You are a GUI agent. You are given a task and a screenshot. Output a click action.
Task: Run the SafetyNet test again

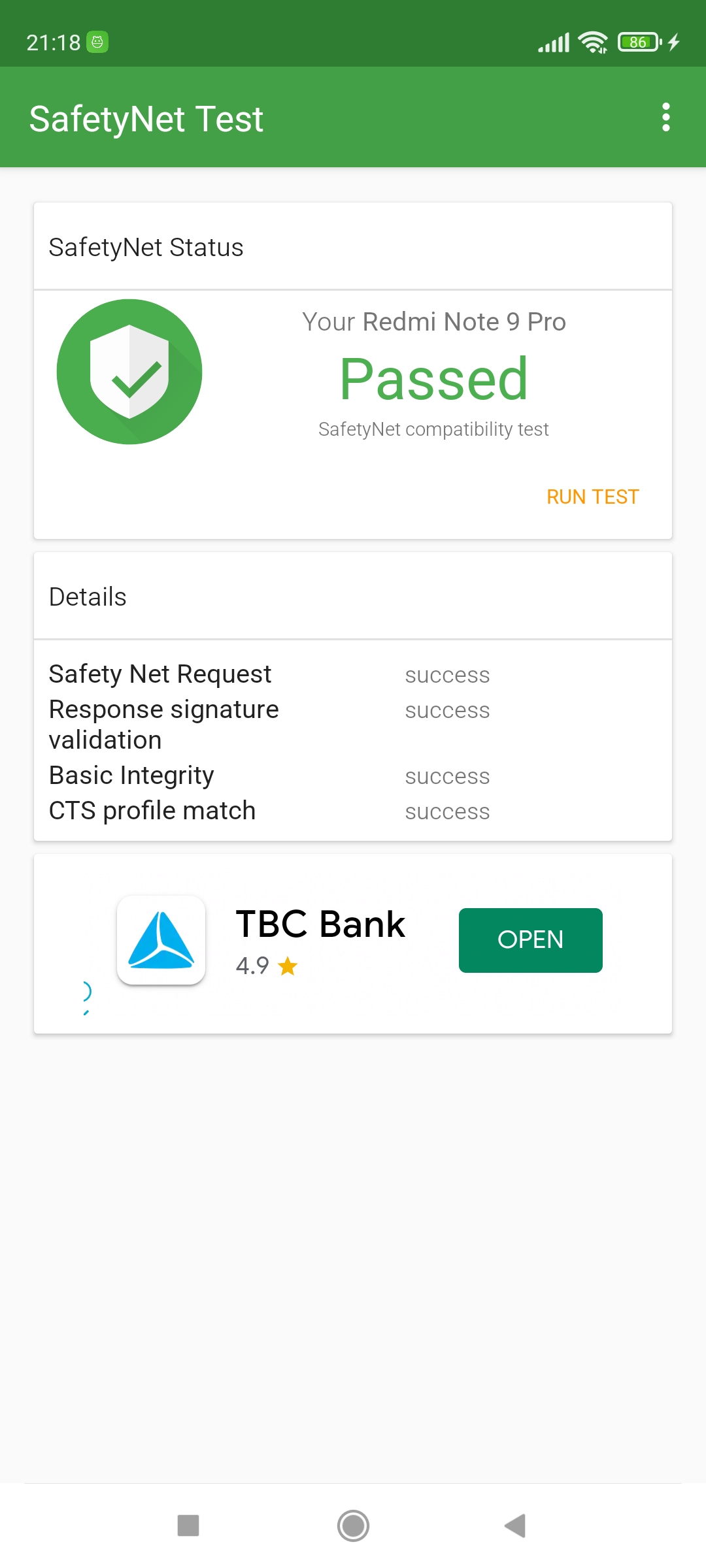[592, 497]
